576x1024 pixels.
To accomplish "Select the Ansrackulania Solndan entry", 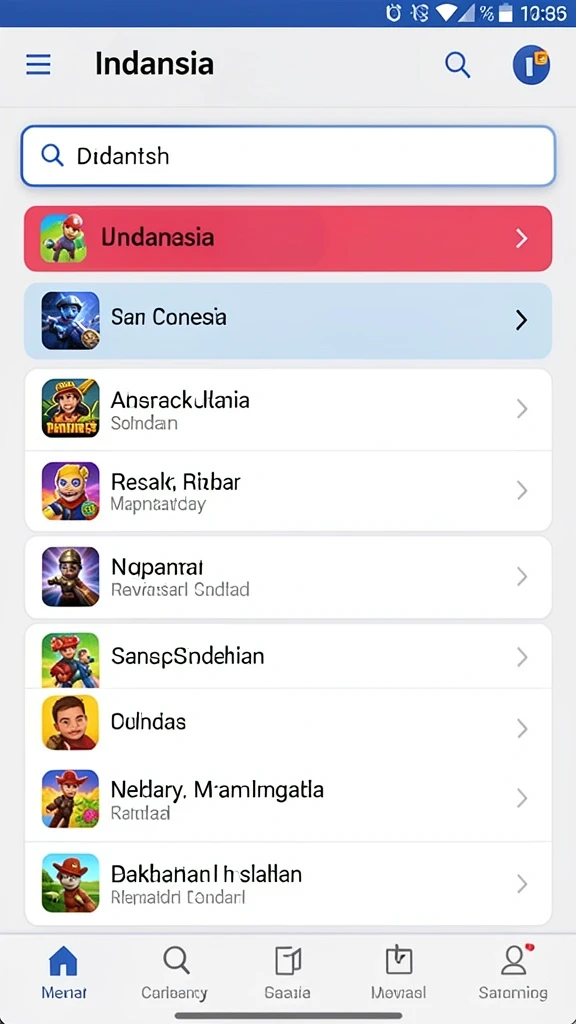I will click(x=288, y=409).
